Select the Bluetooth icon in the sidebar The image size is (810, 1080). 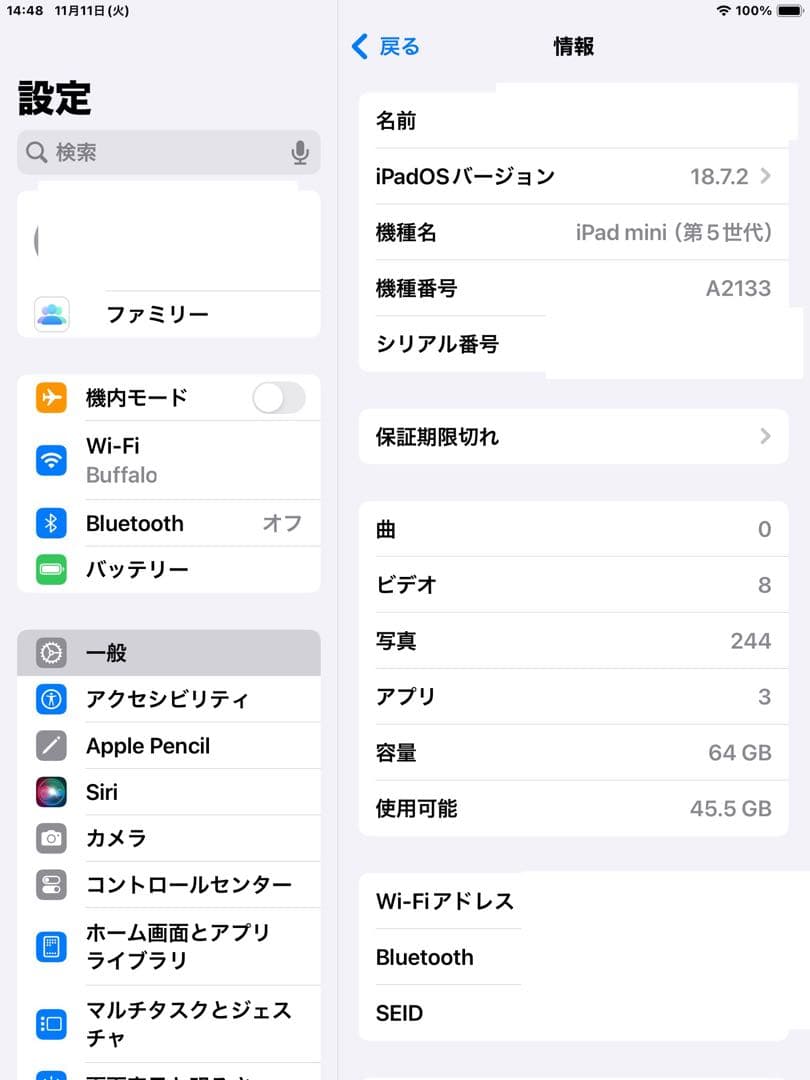pos(50,523)
